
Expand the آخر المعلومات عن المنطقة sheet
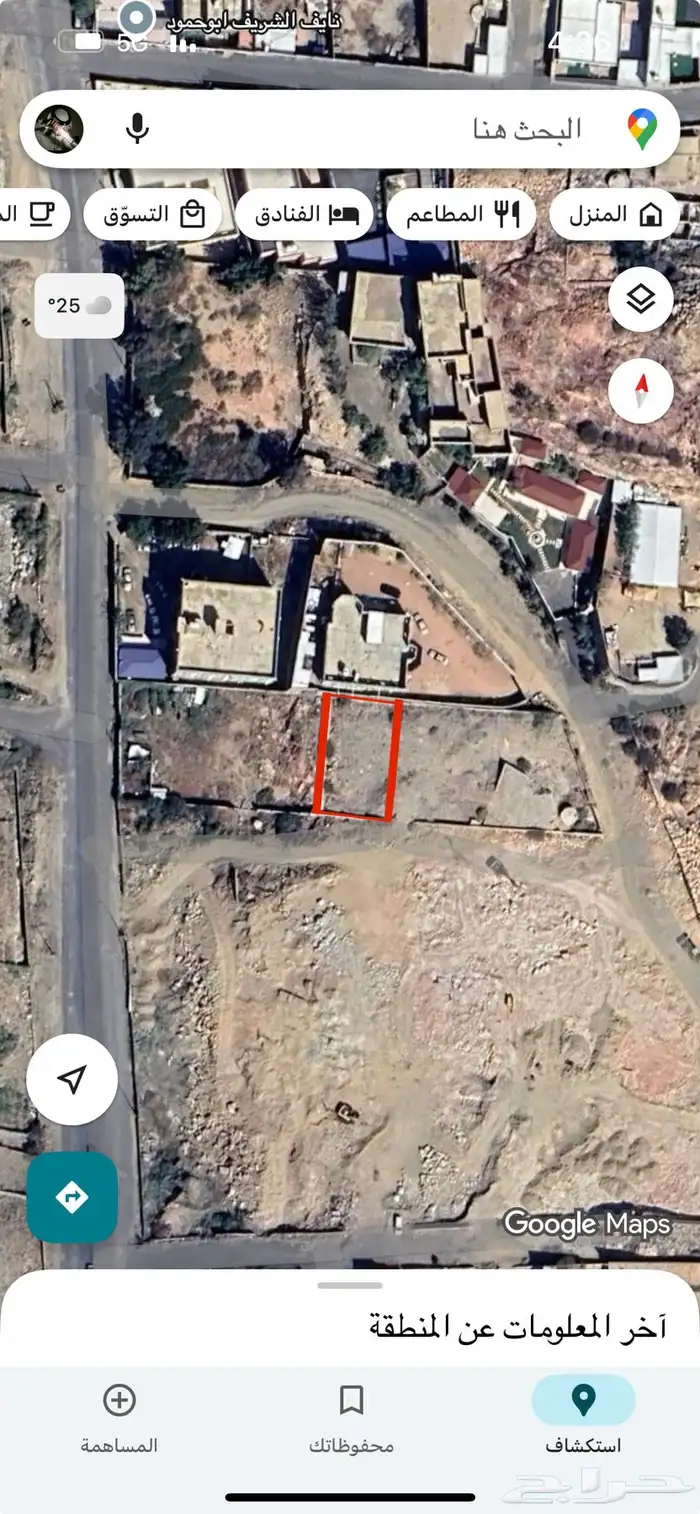(x=350, y=1318)
